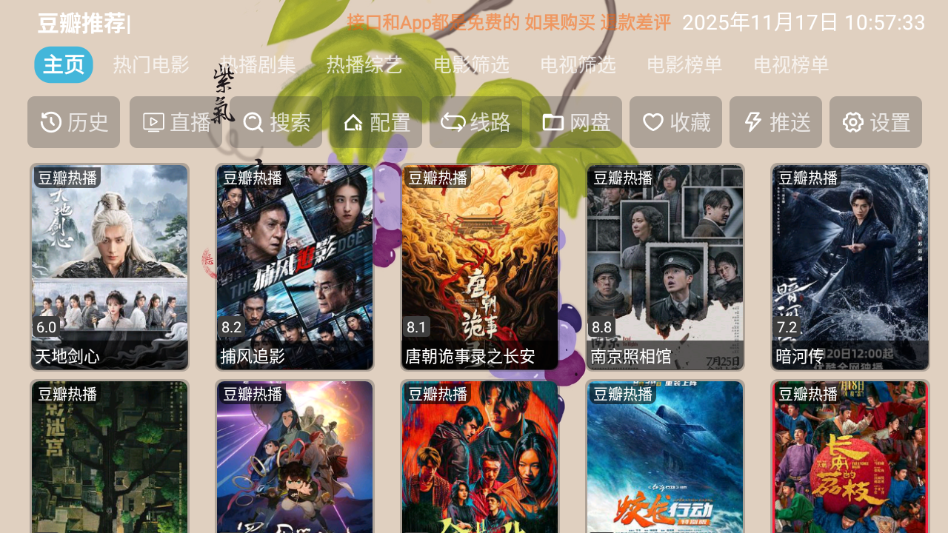This screenshot has width=948, height=533.
Task: Open 唐朝诡事录之长安 card
Action: point(480,267)
